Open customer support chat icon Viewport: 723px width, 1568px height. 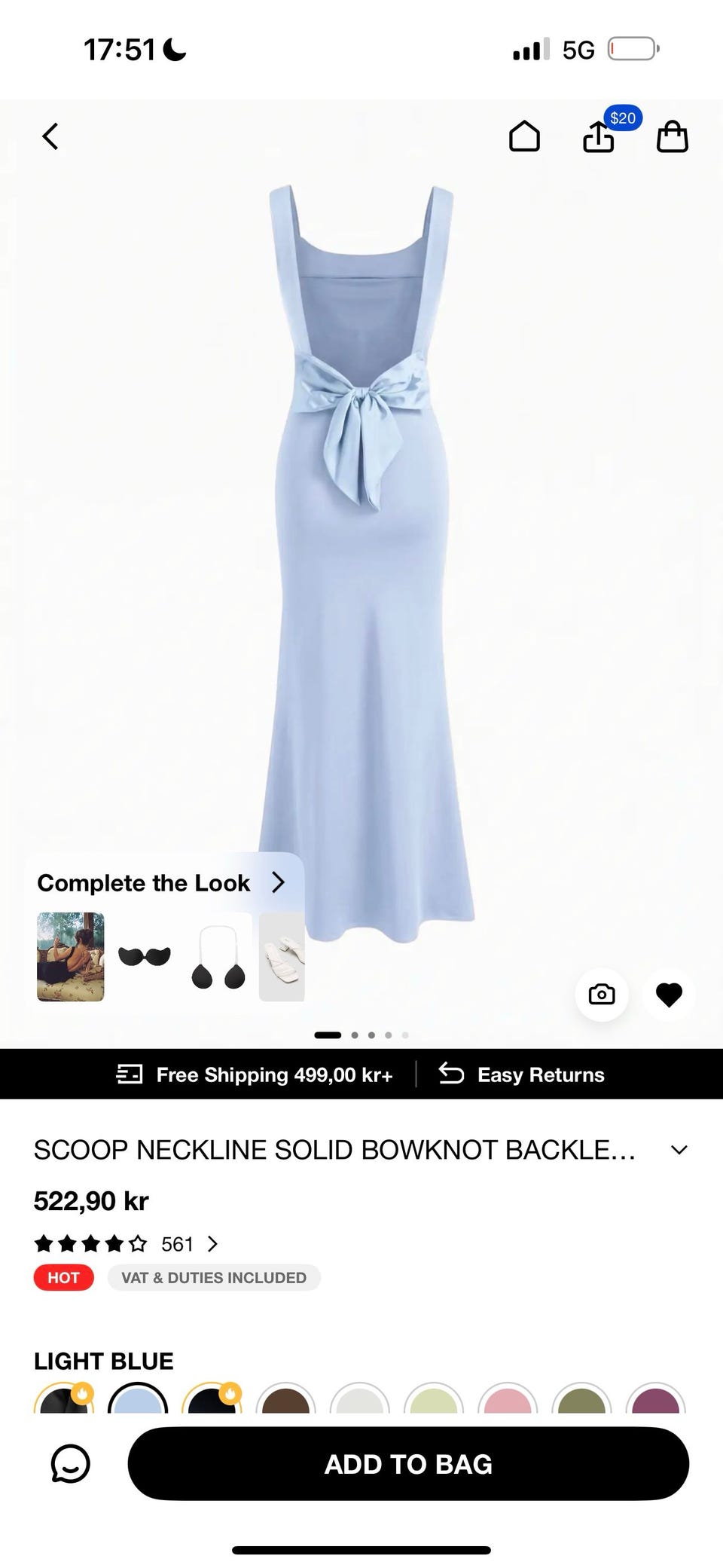click(70, 1463)
